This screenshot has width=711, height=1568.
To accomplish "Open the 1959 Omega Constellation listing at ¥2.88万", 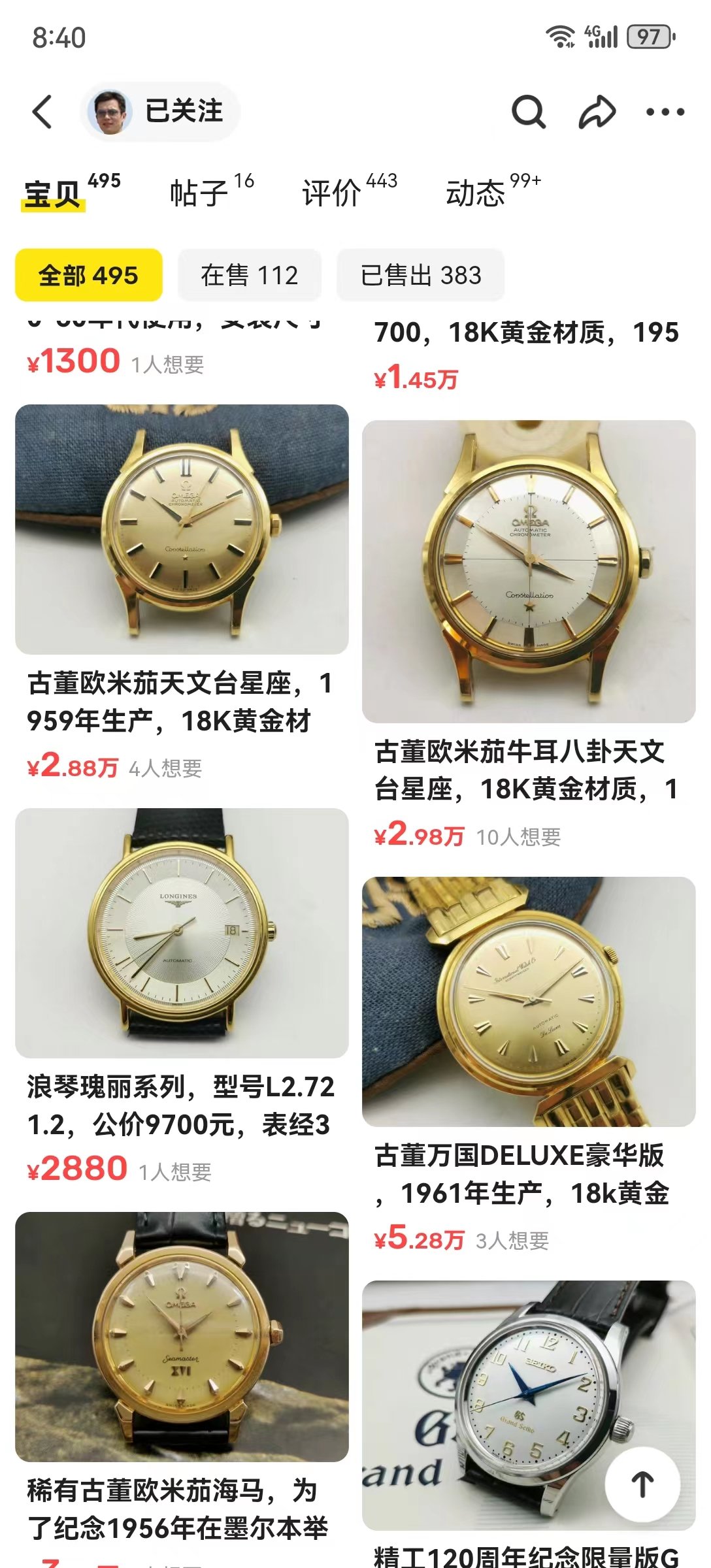I will (182, 529).
